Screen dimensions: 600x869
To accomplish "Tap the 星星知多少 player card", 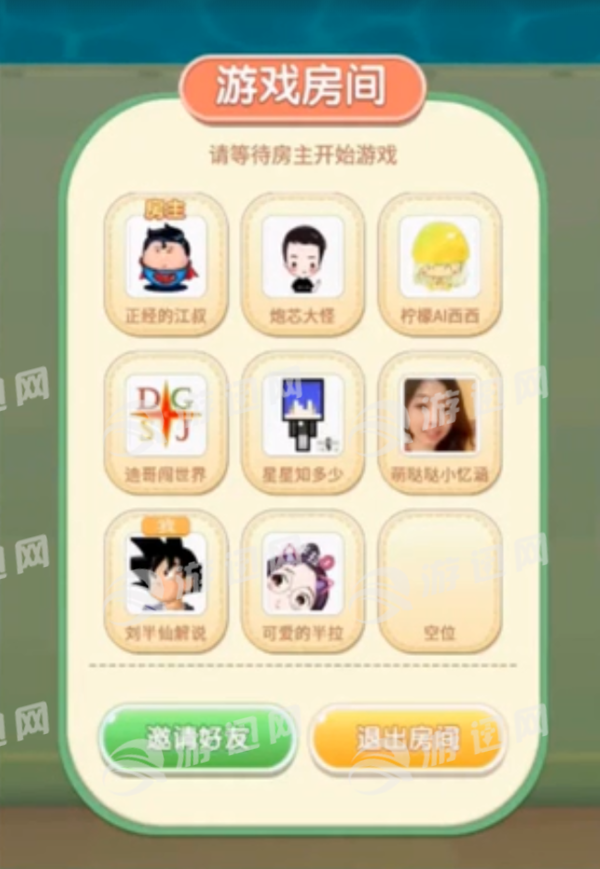I will point(303,422).
